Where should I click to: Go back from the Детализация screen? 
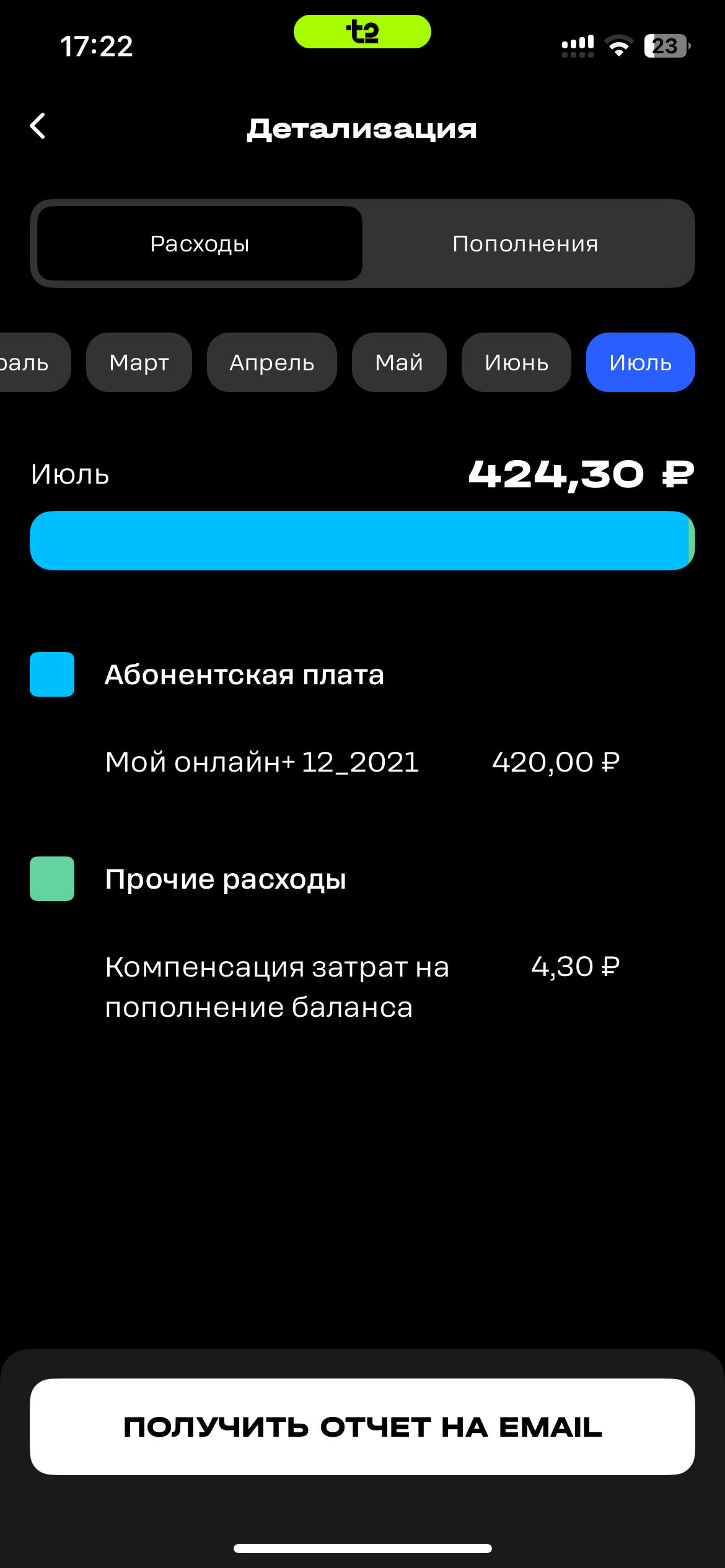pyautogui.click(x=38, y=126)
